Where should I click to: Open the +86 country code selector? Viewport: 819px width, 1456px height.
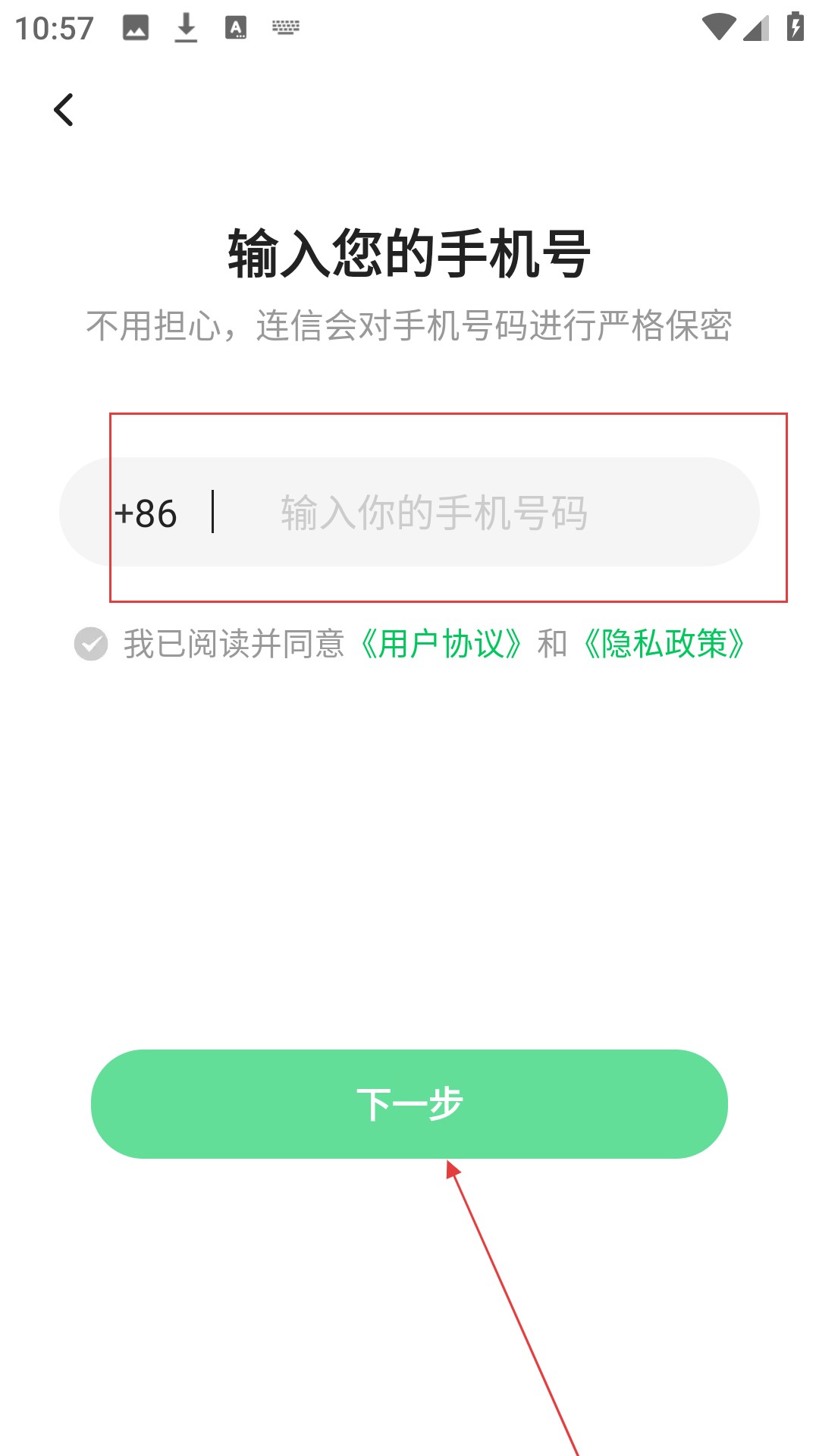(146, 513)
